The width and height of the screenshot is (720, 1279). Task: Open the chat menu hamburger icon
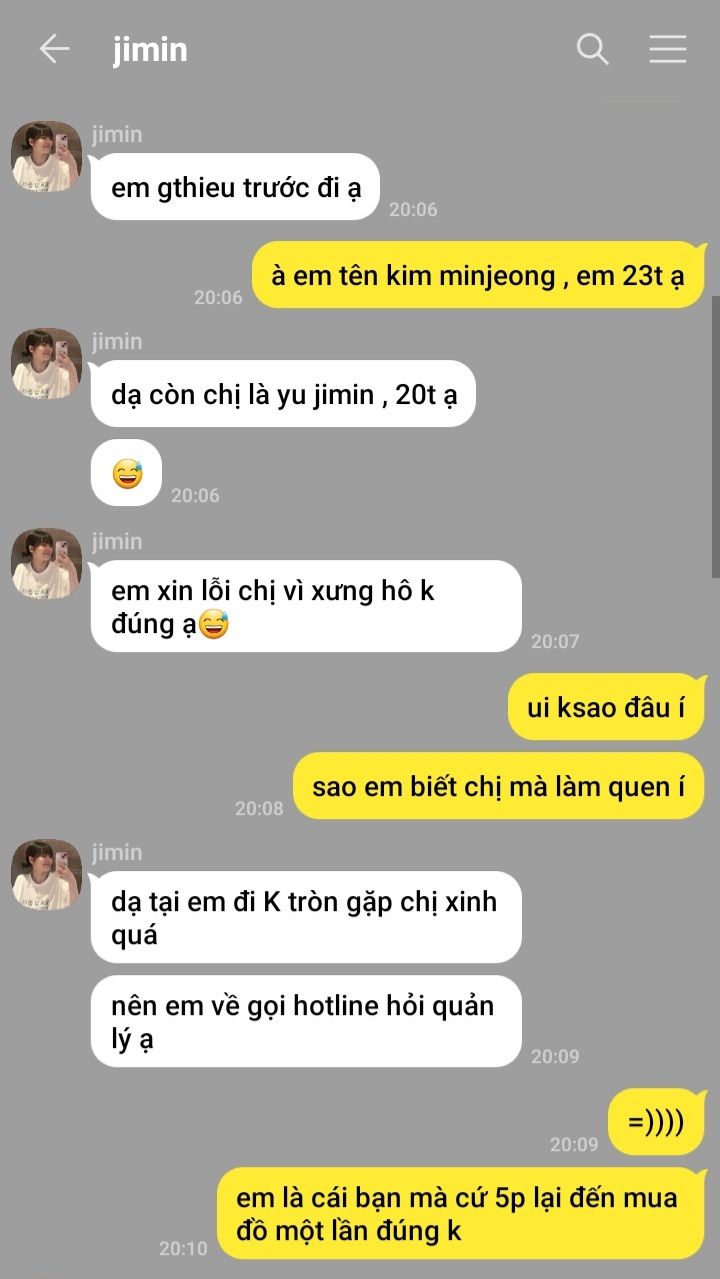tap(668, 49)
